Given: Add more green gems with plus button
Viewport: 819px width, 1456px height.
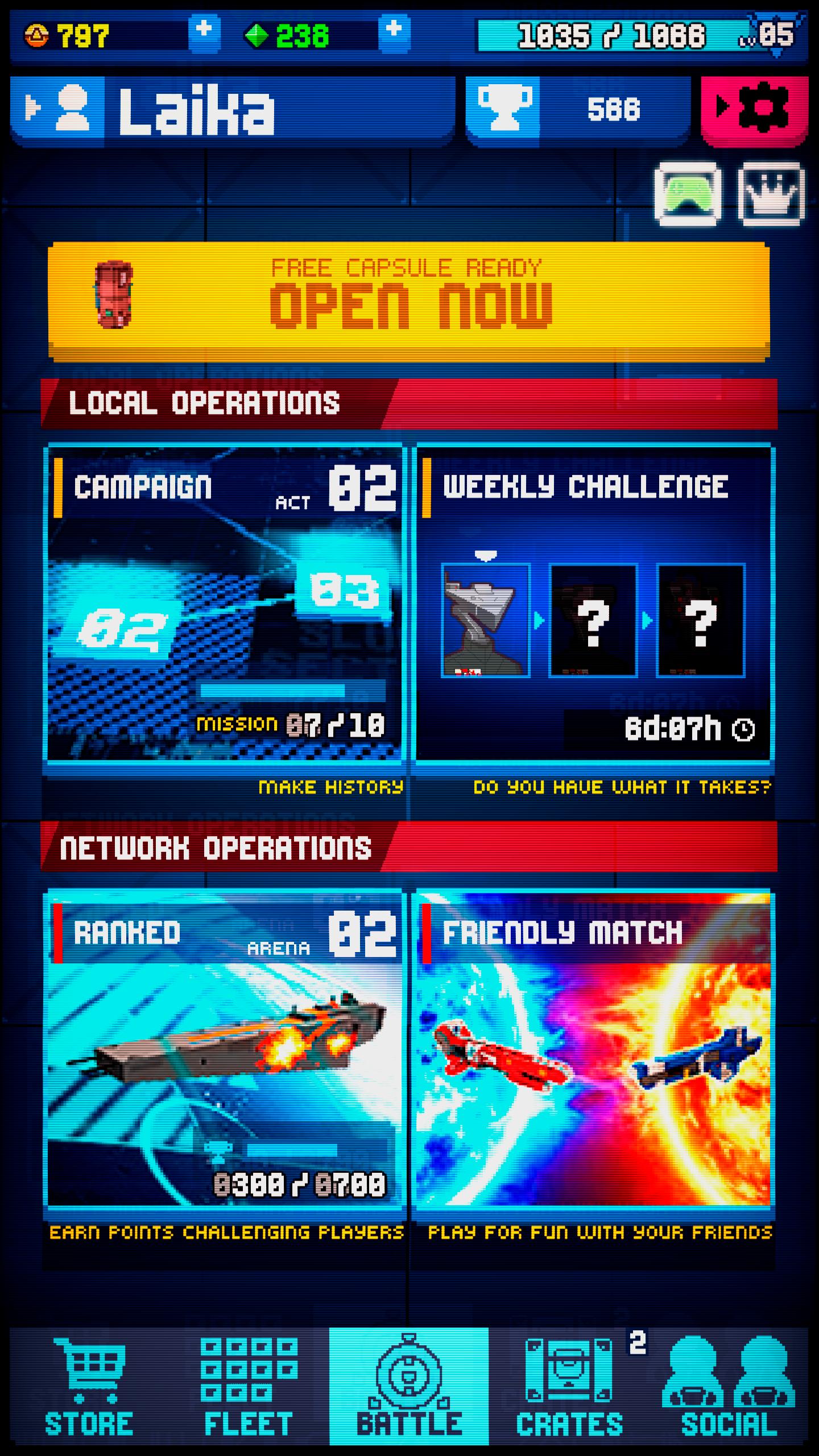Looking at the screenshot, I should click(x=394, y=33).
